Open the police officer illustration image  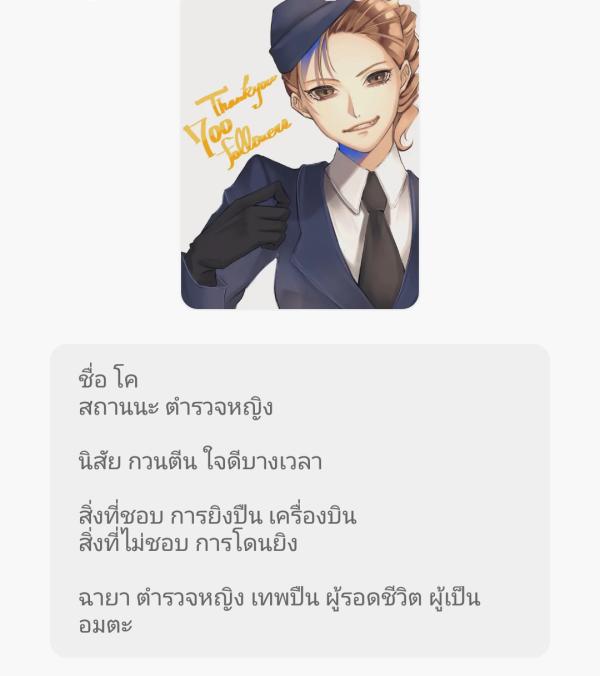(299, 153)
